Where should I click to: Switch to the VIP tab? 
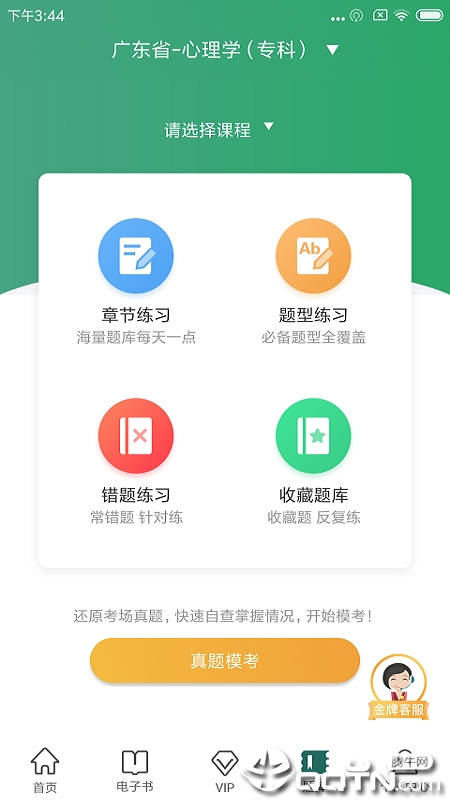click(x=224, y=771)
